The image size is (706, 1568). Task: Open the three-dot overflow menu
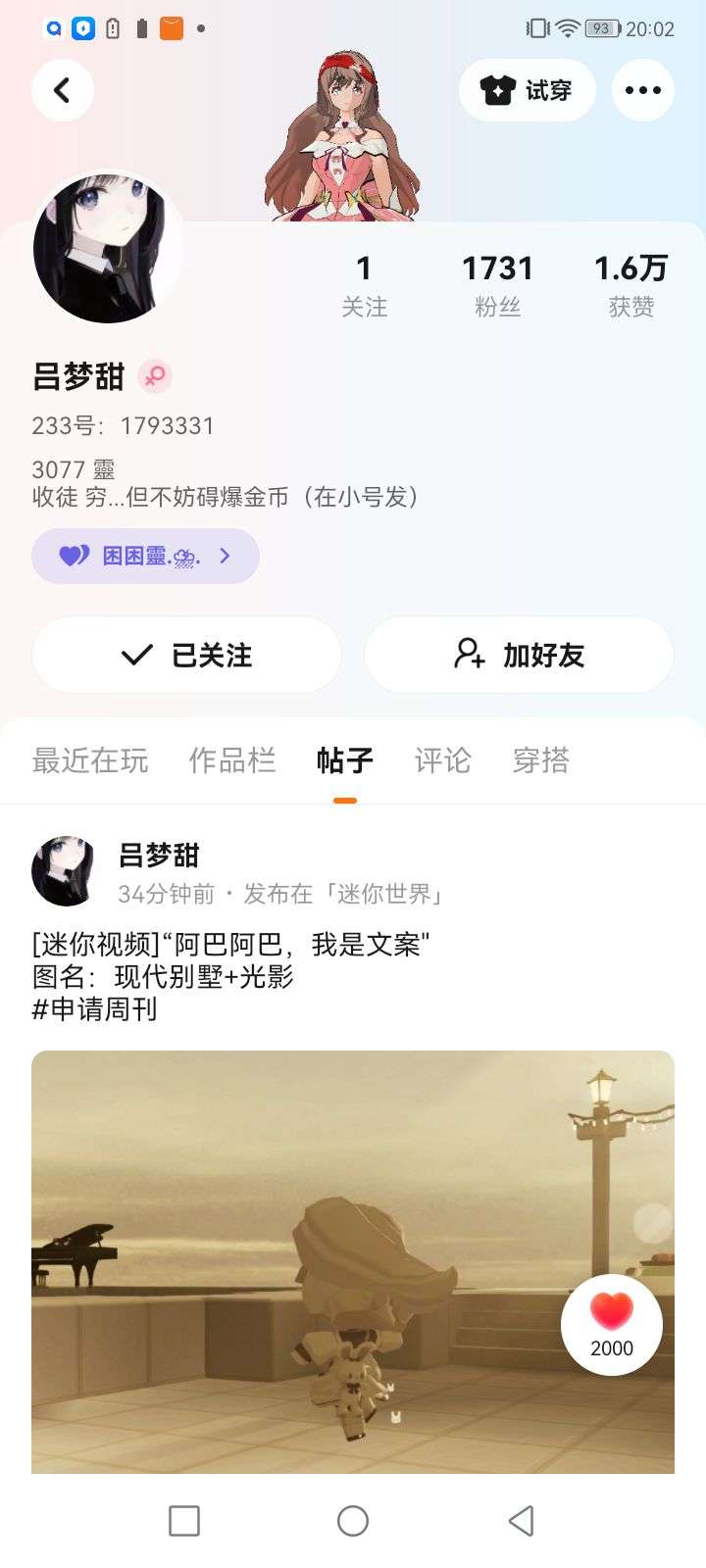coord(642,90)
